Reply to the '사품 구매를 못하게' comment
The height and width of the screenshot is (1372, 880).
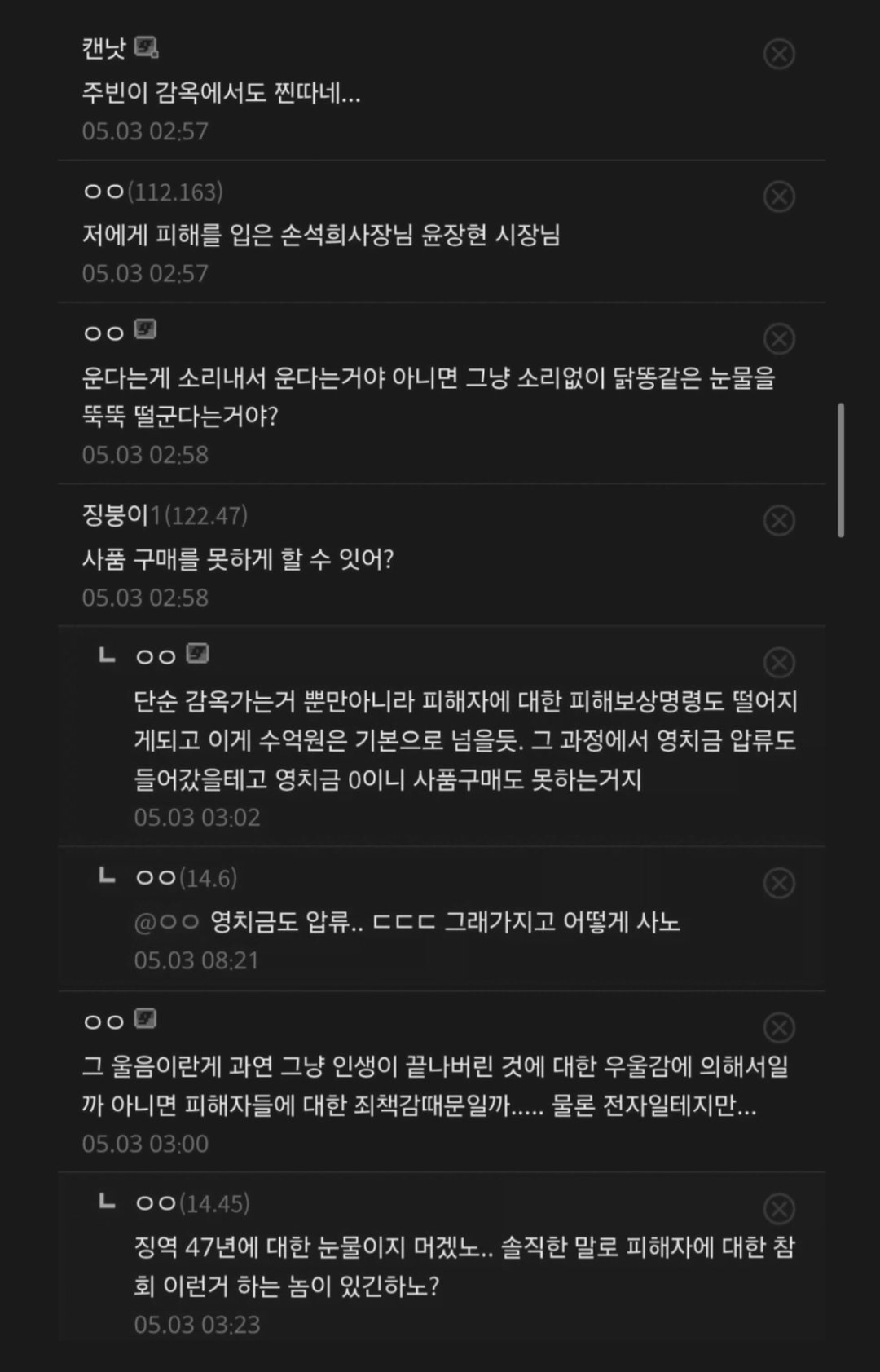238,559
